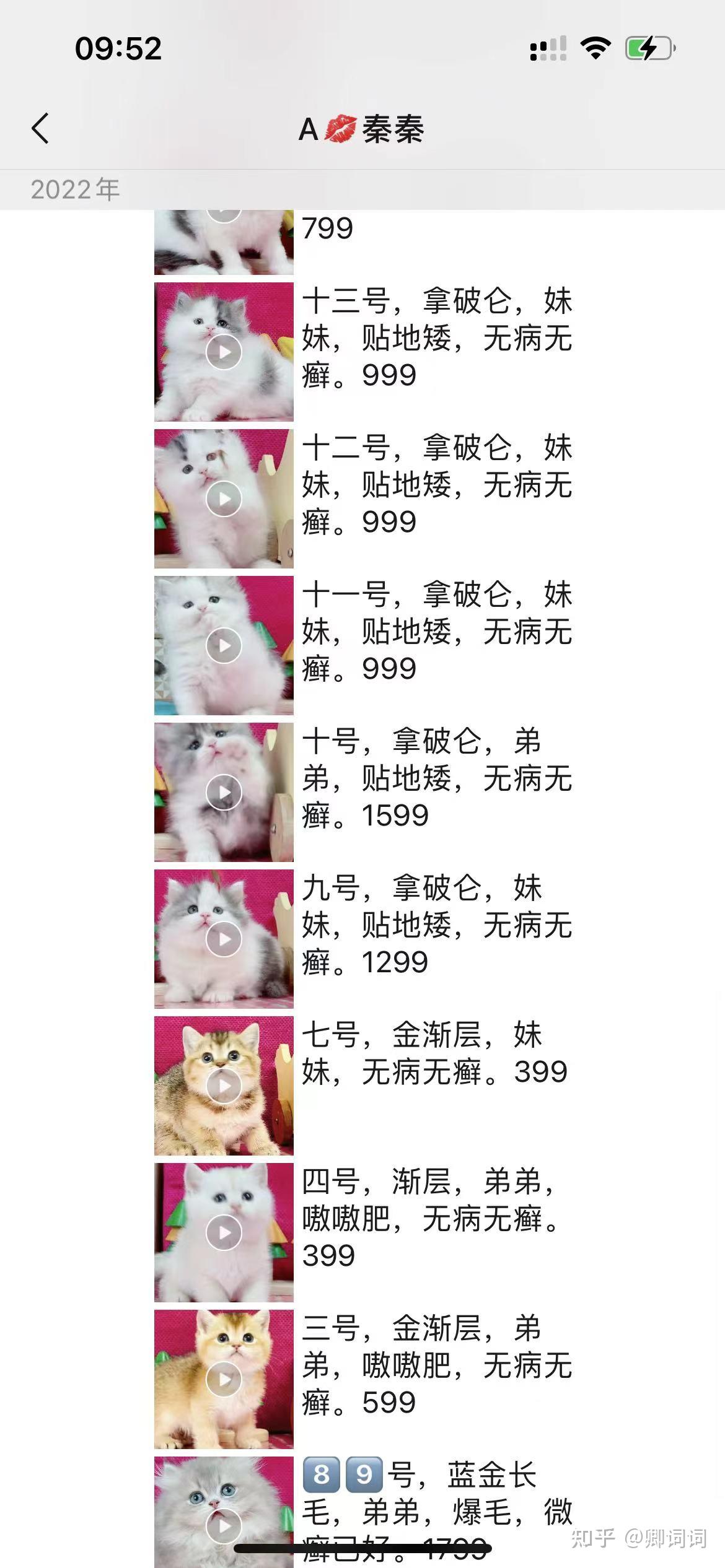Open the 蓝金长毛 弟弟 video post
Image resolution: width=725 pixels, height=1568 pixels.
[x=224, y=1511]
